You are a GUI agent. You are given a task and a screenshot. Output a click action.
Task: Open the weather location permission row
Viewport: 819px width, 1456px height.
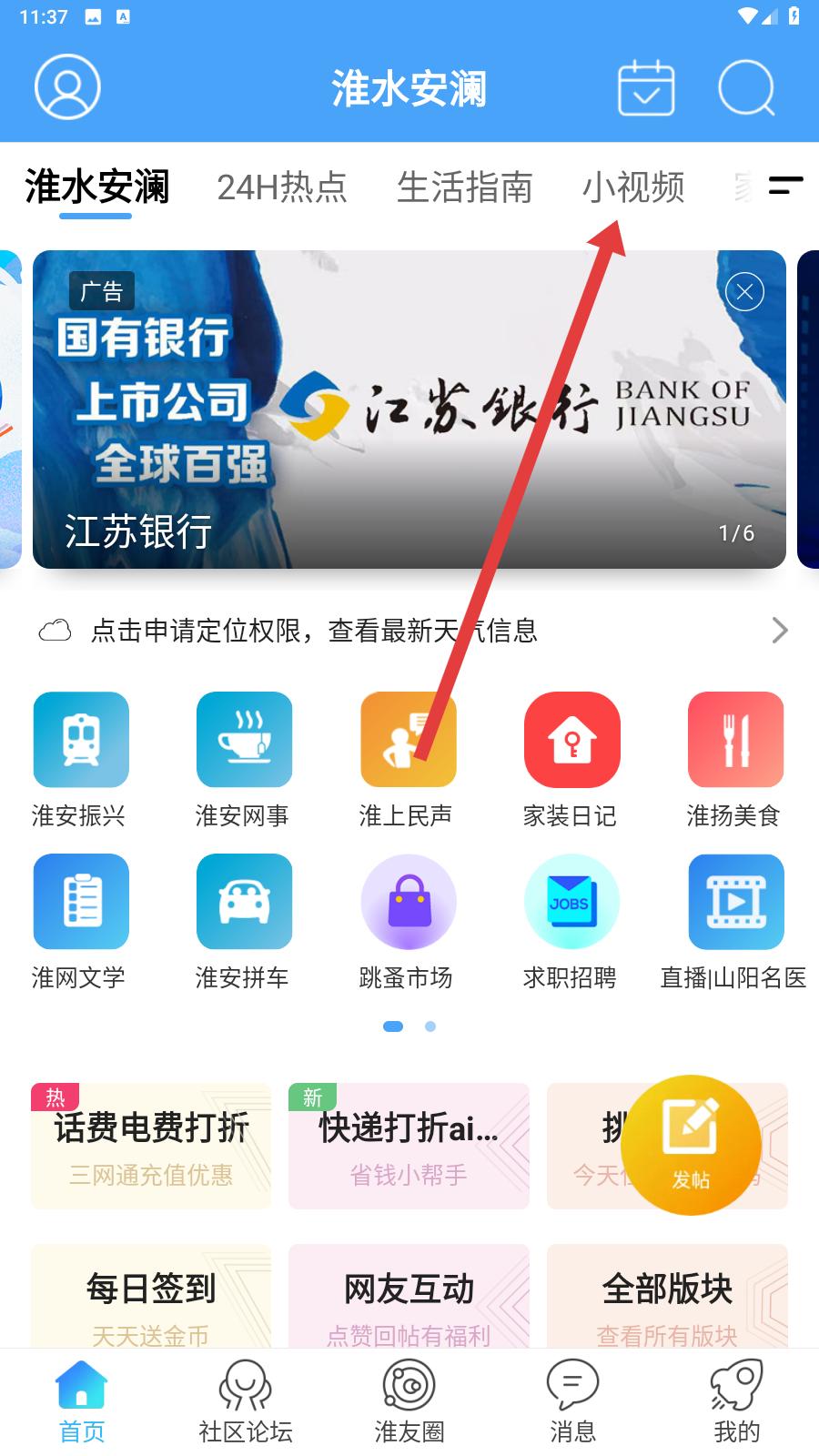tap(409, 630)
